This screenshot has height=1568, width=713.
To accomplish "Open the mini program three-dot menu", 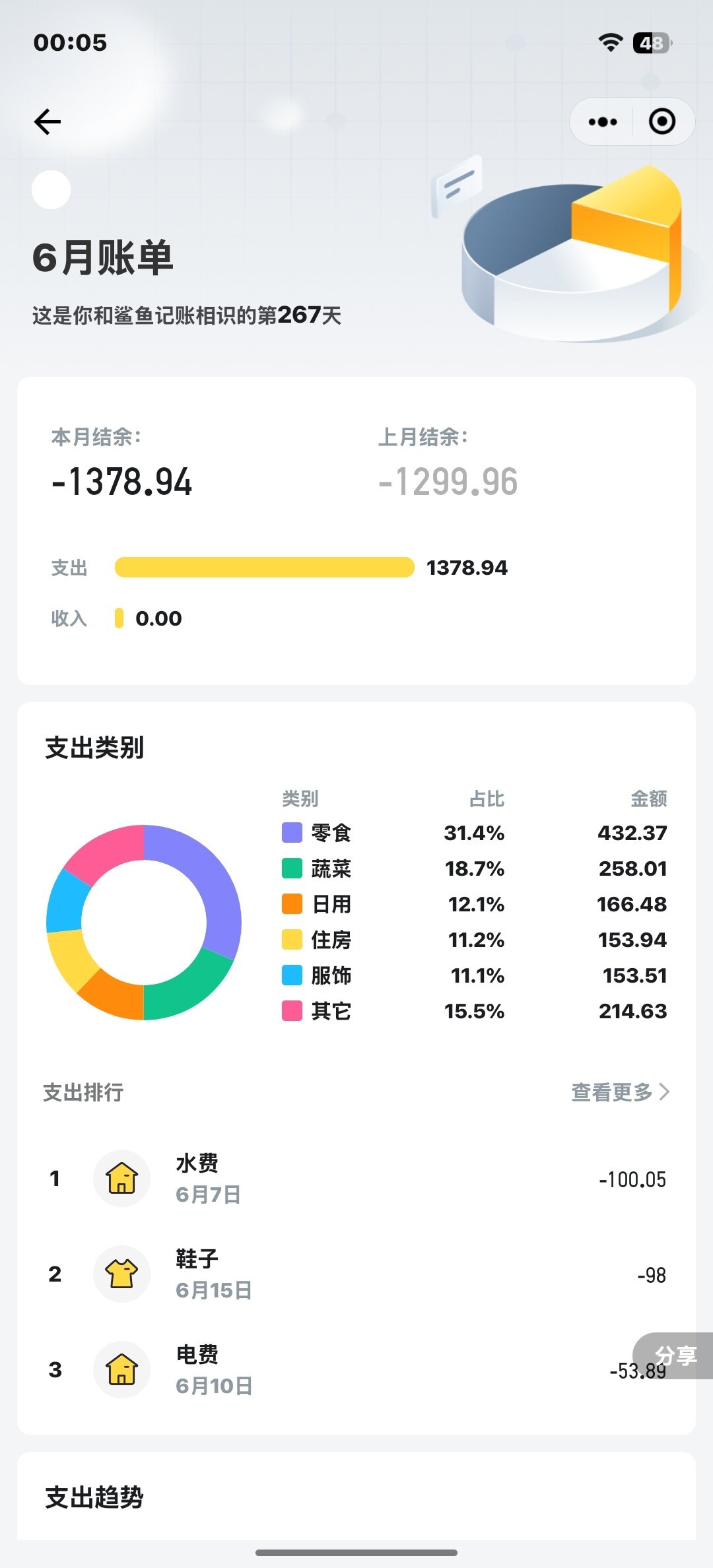I will pyautogui.click(x=602, y=122).
